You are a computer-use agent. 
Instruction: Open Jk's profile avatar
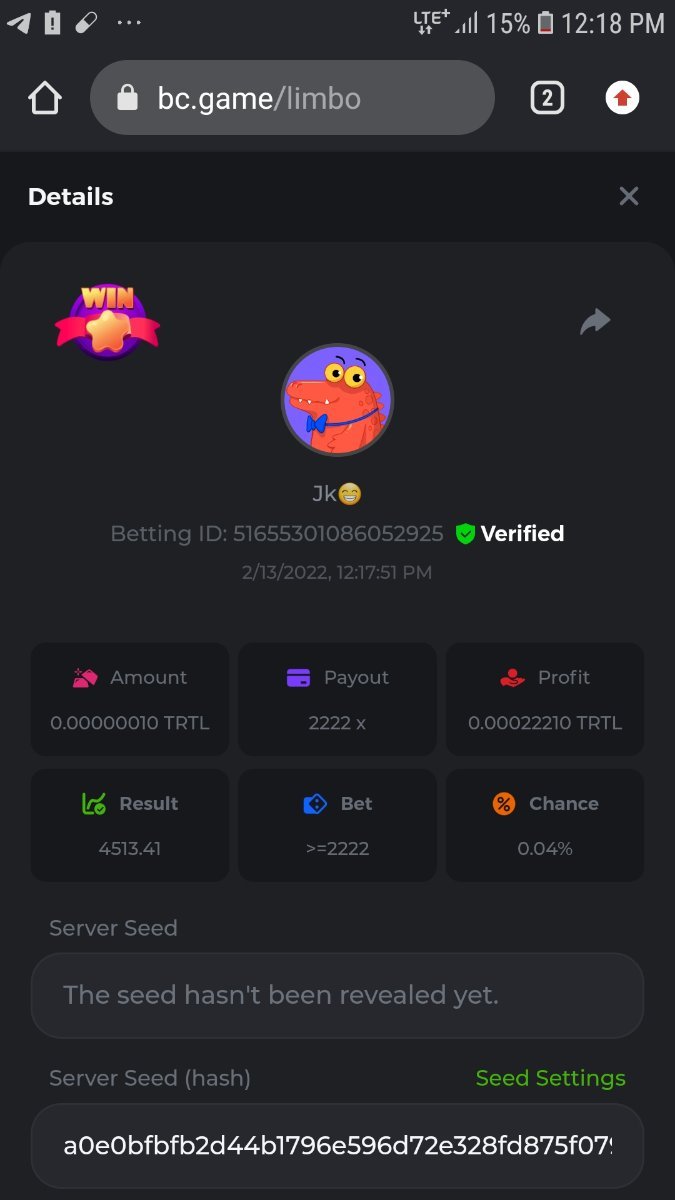pos(337,400)
